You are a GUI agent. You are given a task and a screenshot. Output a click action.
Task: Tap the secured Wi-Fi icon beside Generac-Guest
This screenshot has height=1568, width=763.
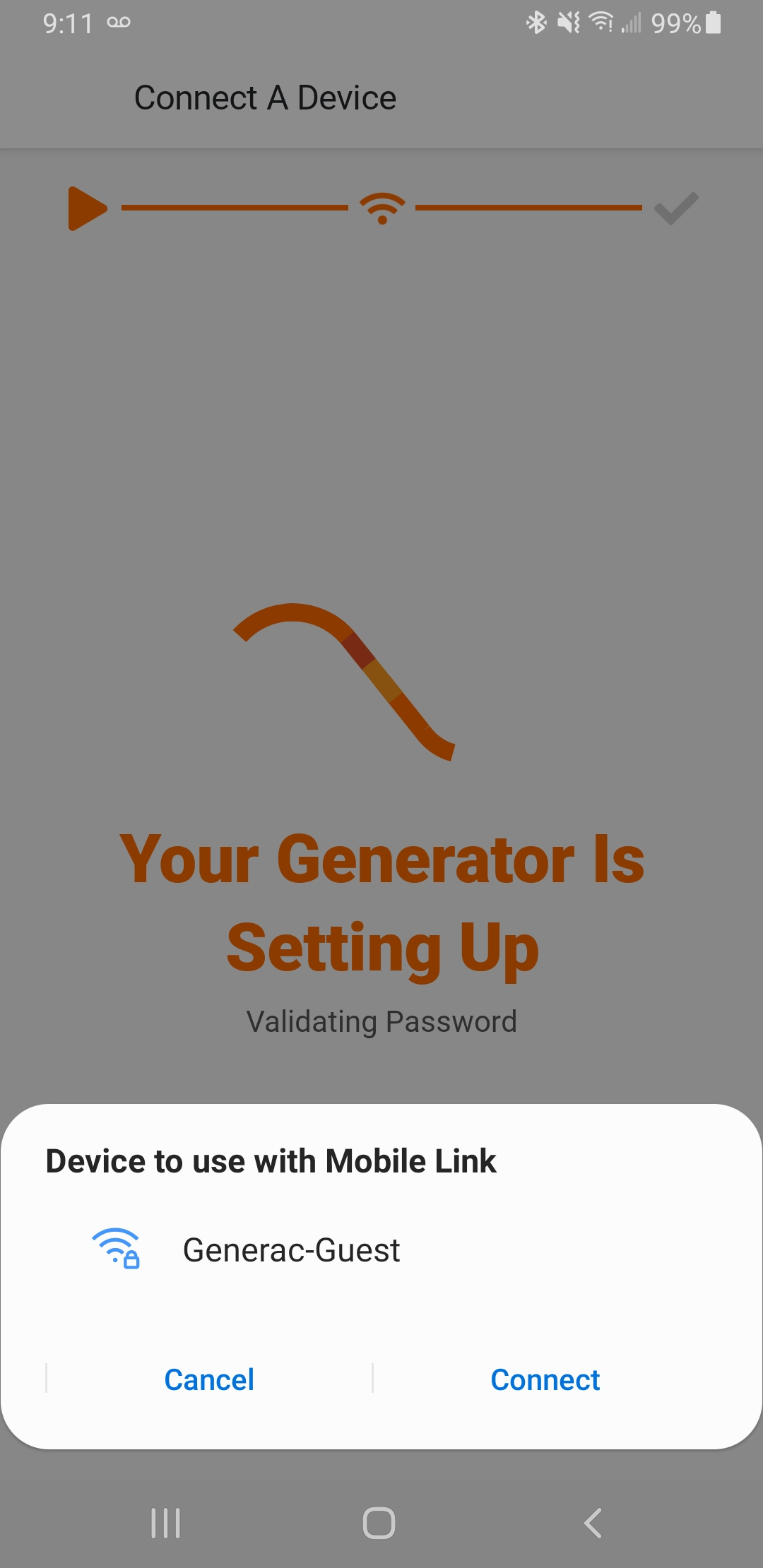tap(117, 1250)
